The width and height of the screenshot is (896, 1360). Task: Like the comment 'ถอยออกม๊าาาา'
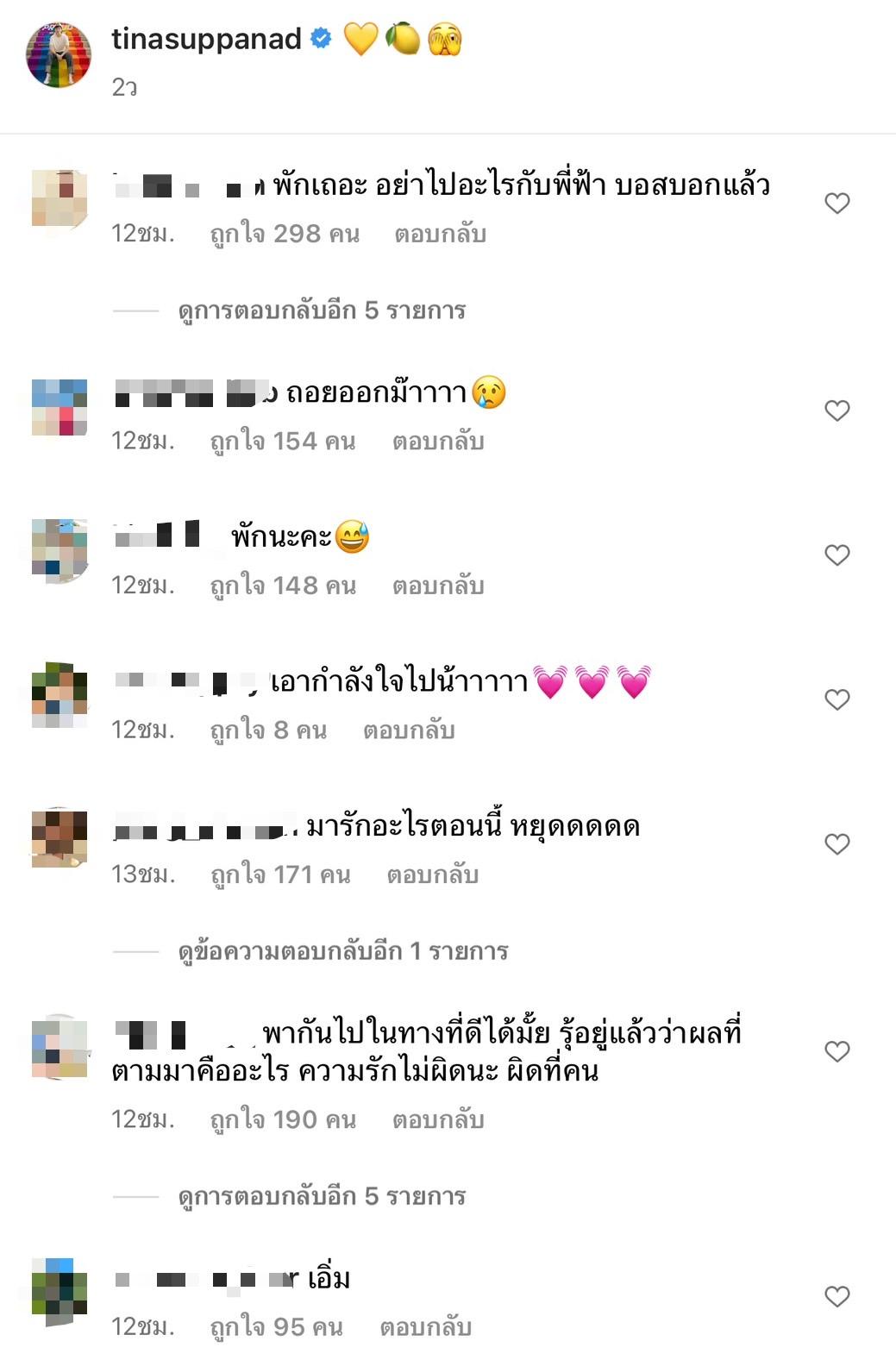(836, 411)
